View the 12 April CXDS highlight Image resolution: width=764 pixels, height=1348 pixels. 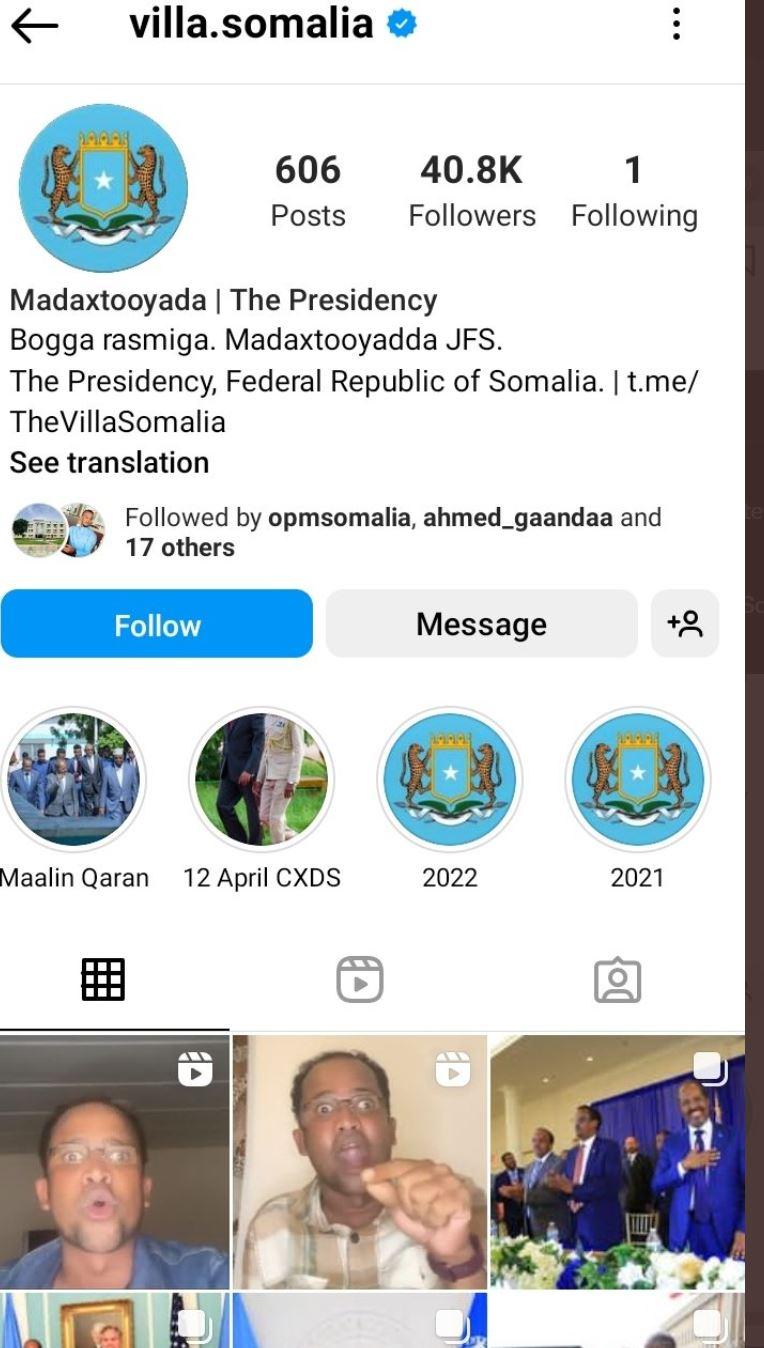[261, 779]
